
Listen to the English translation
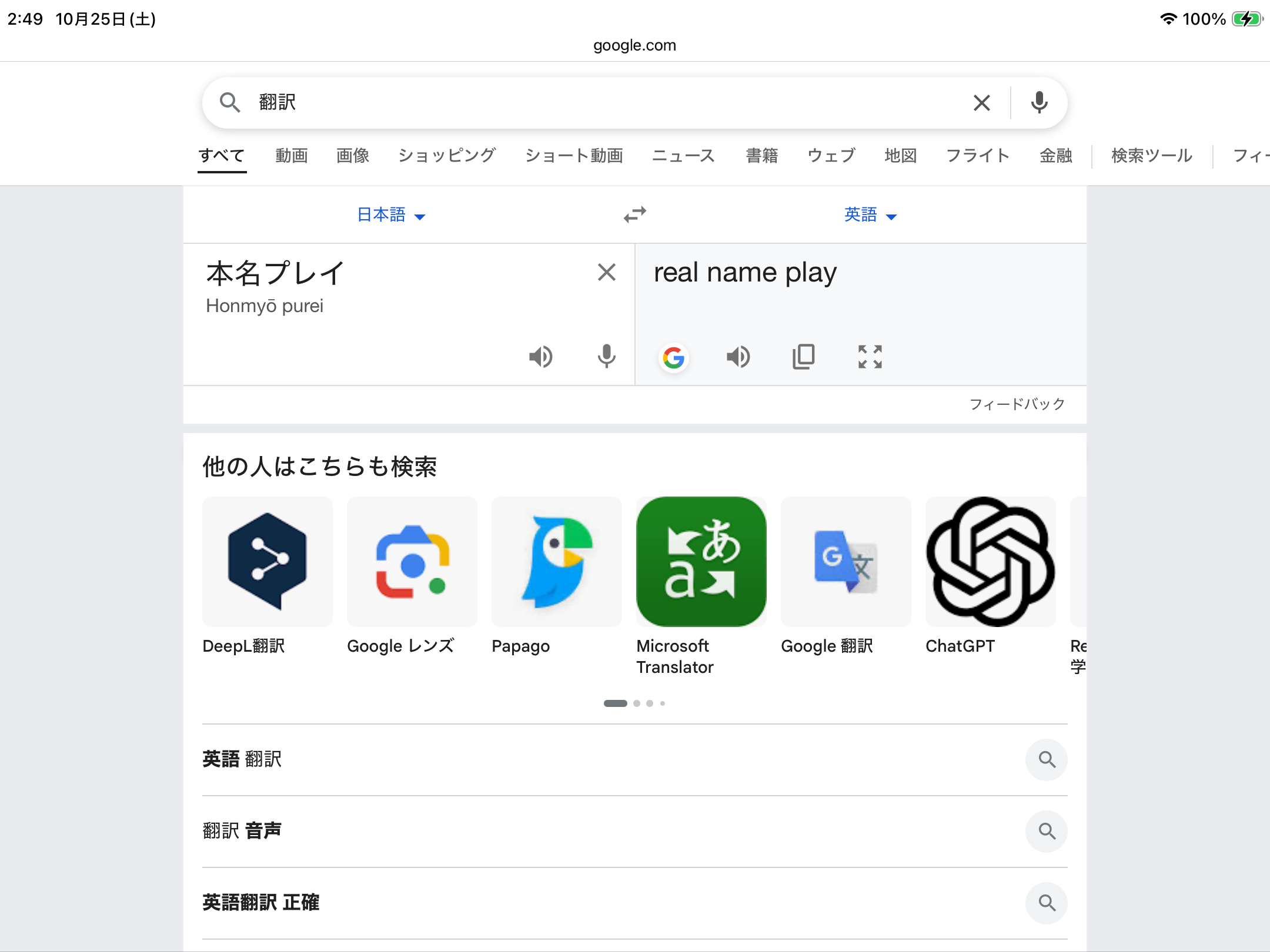[738, 357]
